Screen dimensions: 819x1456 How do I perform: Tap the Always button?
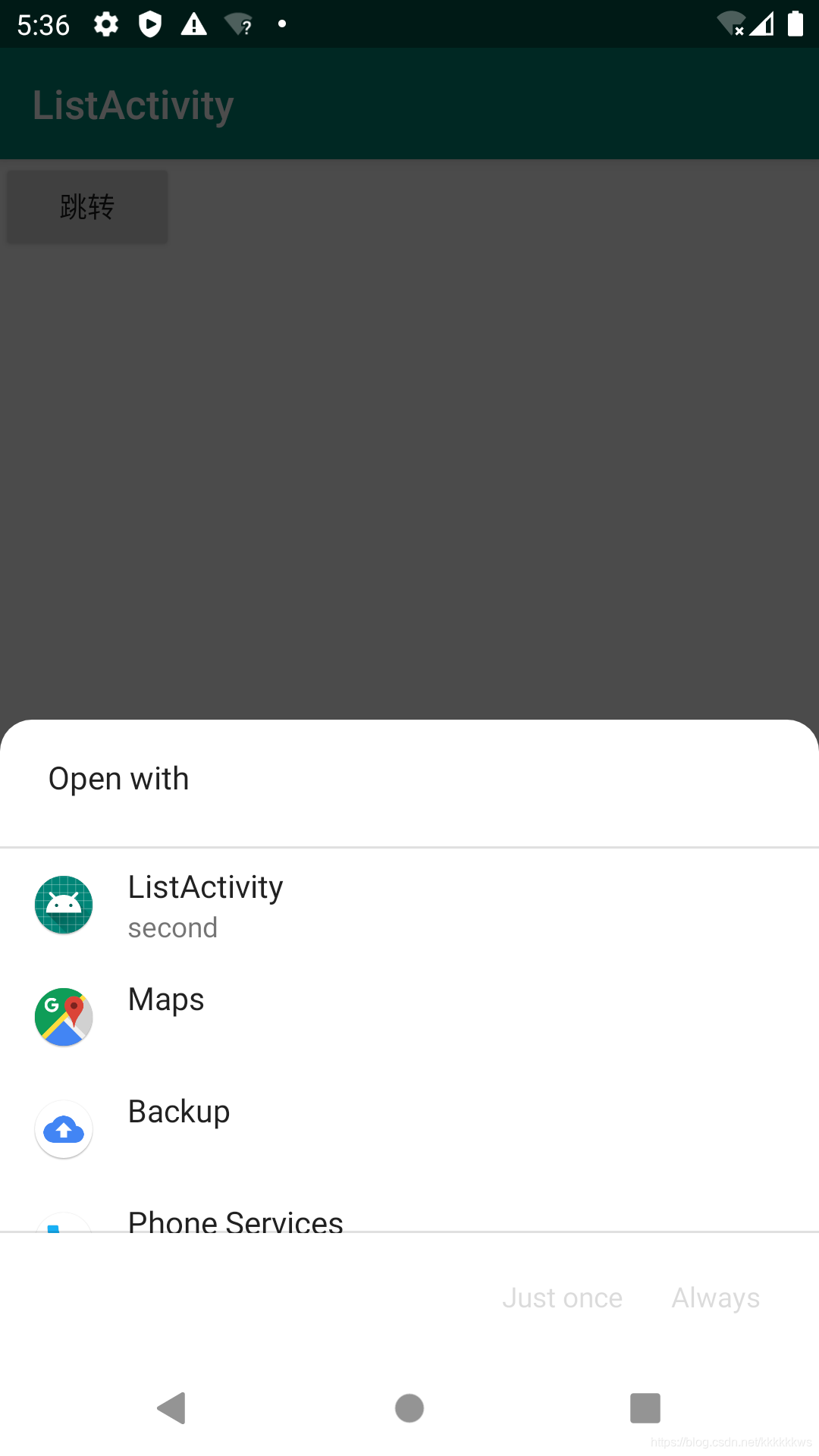(715, 1298)
